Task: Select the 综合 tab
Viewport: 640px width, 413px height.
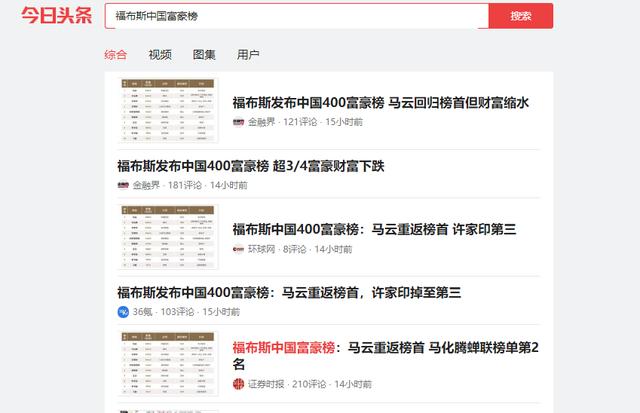Action: pos(116,54)
